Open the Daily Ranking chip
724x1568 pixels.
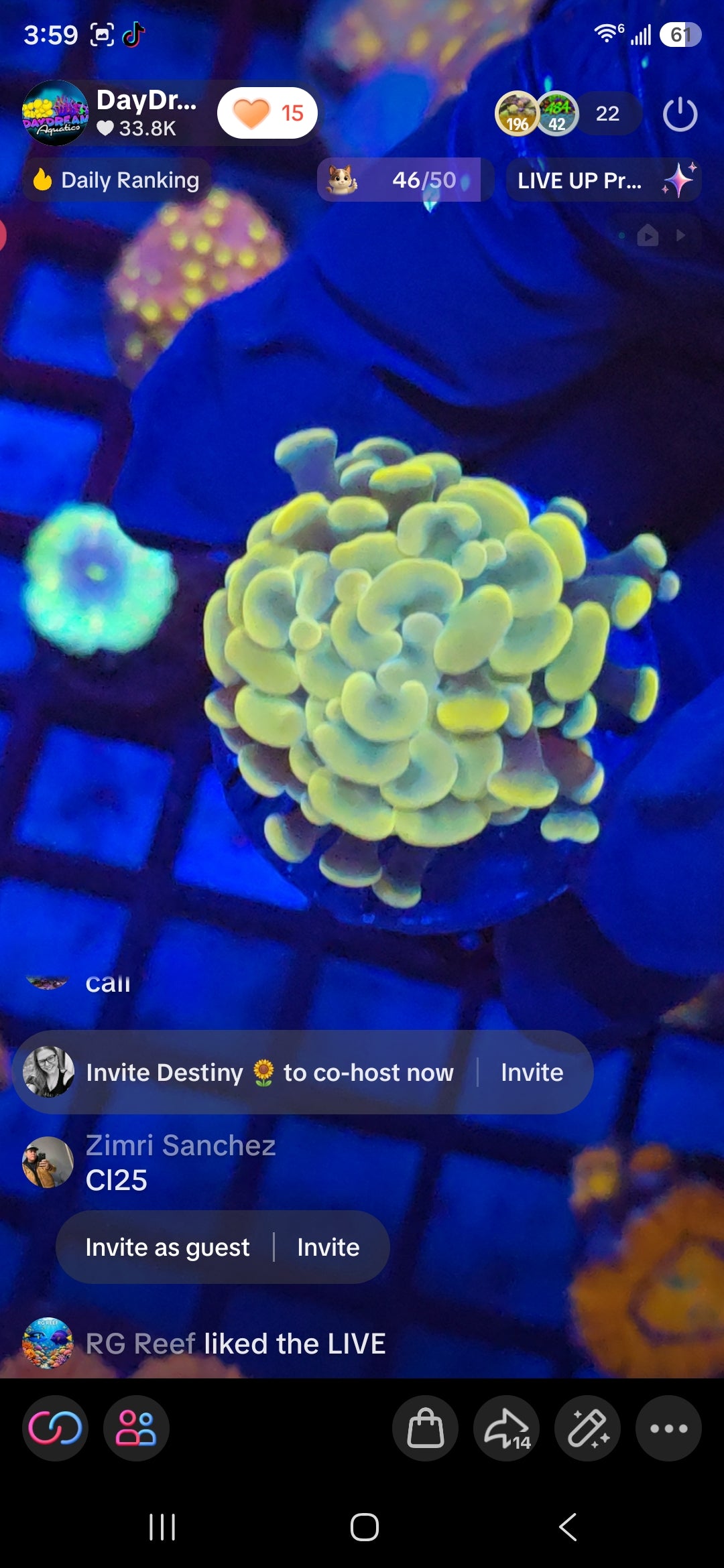(x=117, y=180)
